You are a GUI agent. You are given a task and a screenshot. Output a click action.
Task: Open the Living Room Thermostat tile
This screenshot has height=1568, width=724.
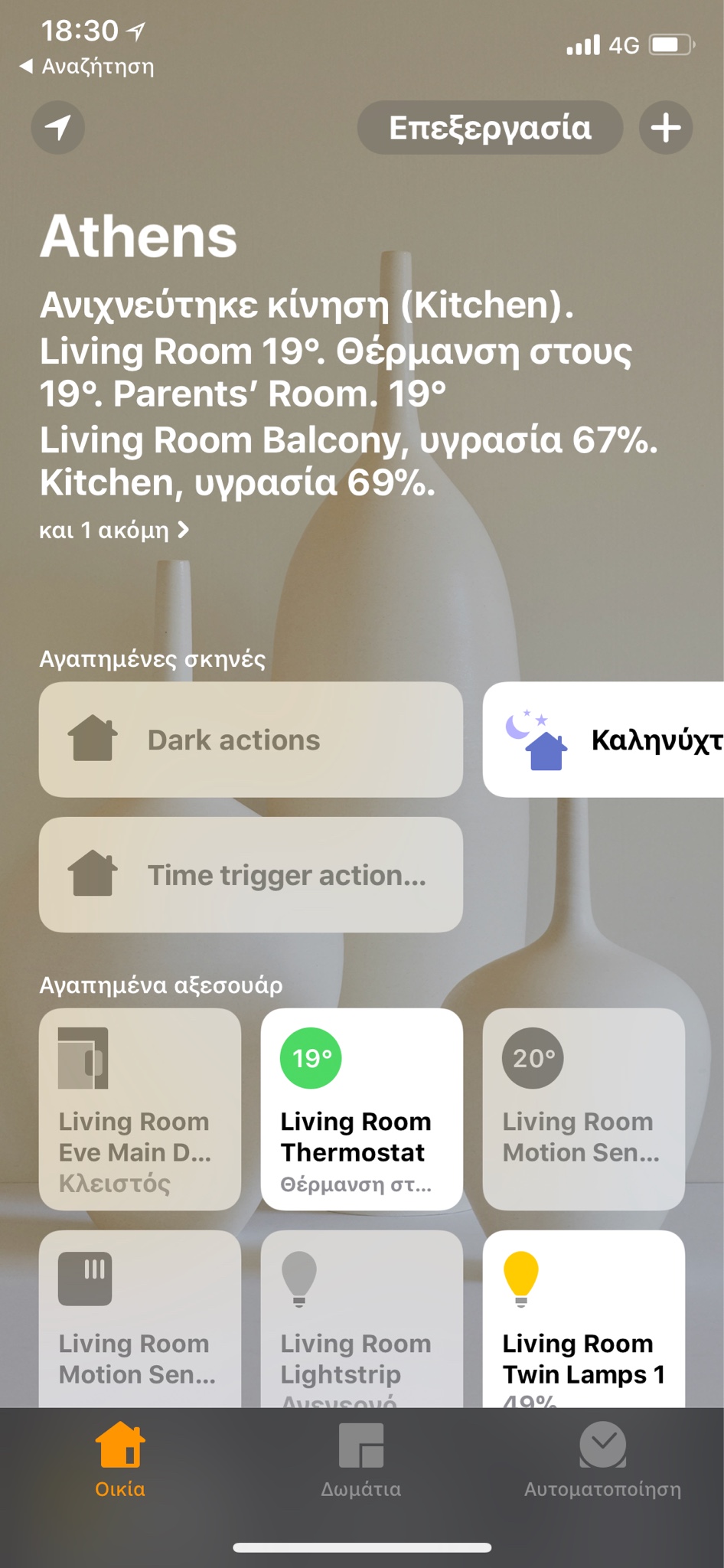tap(361, 1109)
